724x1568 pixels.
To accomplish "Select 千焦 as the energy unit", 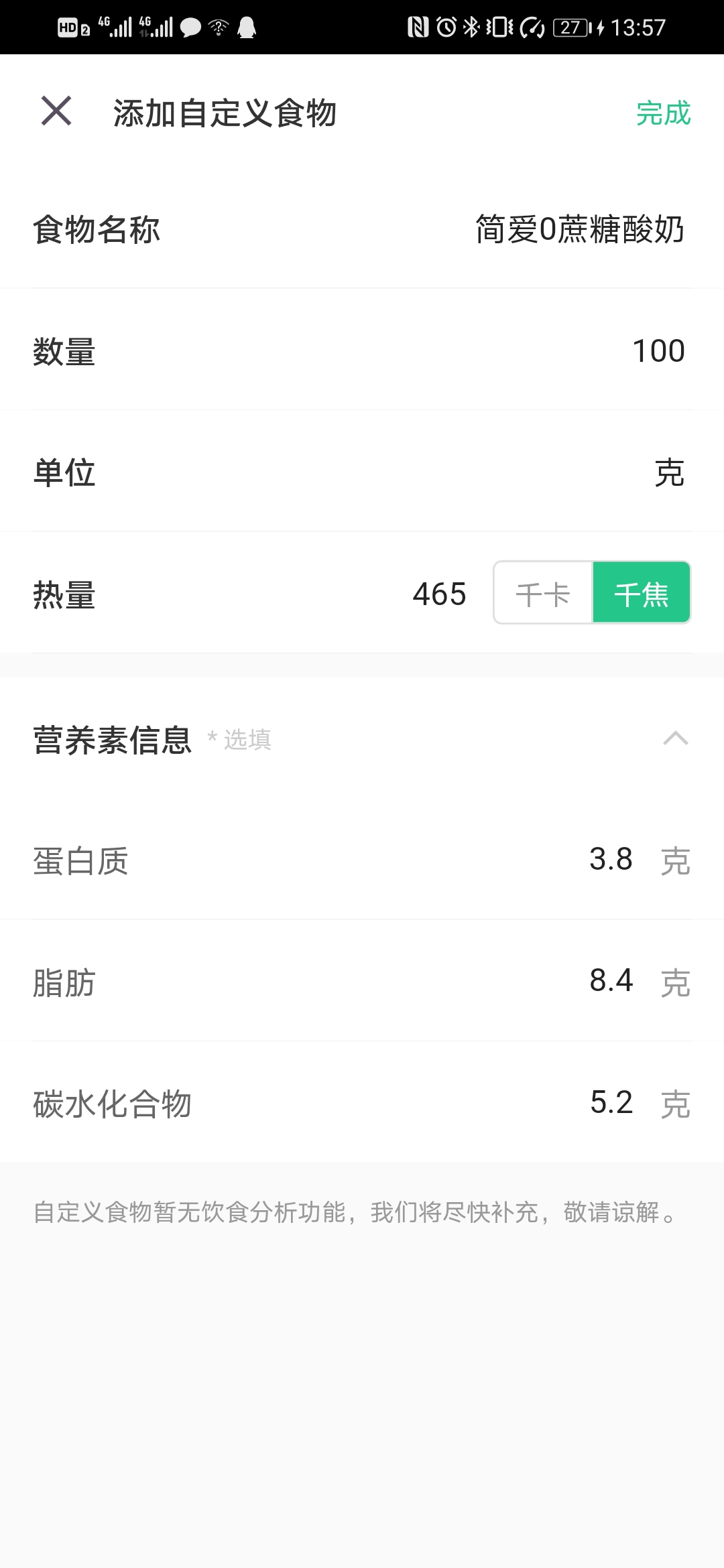I will point(642,594).
